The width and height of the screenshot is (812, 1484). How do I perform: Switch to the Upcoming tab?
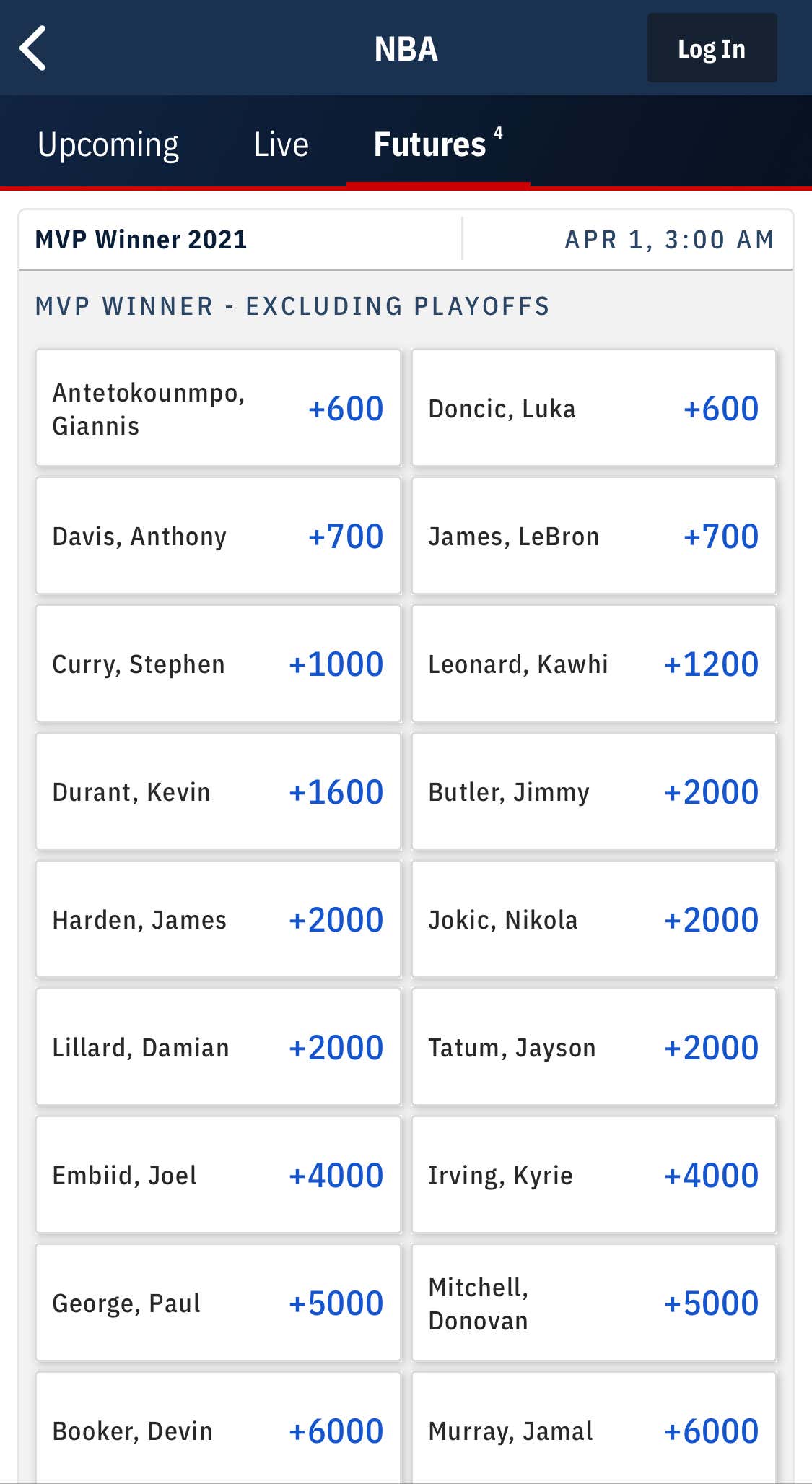pos(108,144)
